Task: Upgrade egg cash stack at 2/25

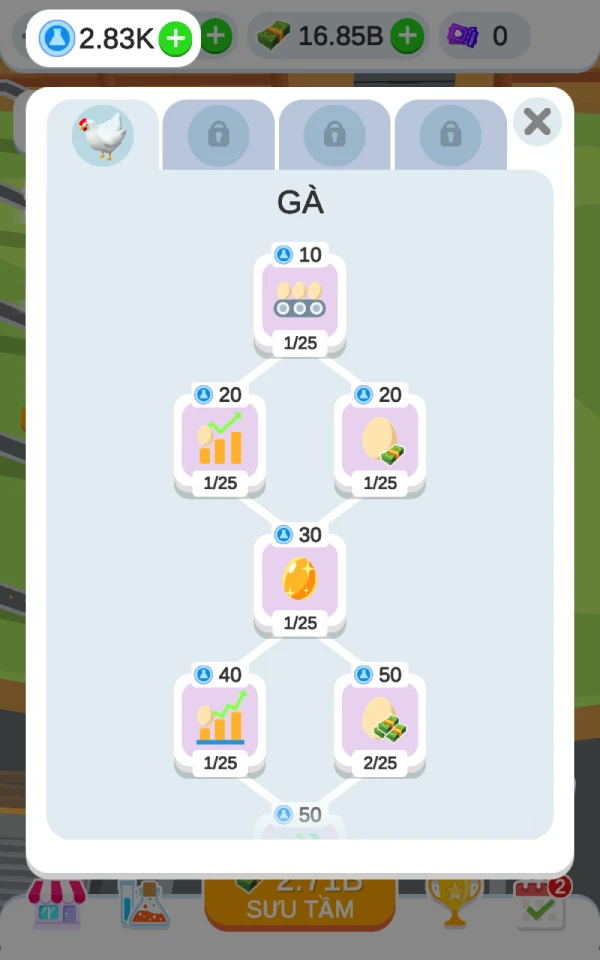Action: pyautogui.click(x=380, y=720)
